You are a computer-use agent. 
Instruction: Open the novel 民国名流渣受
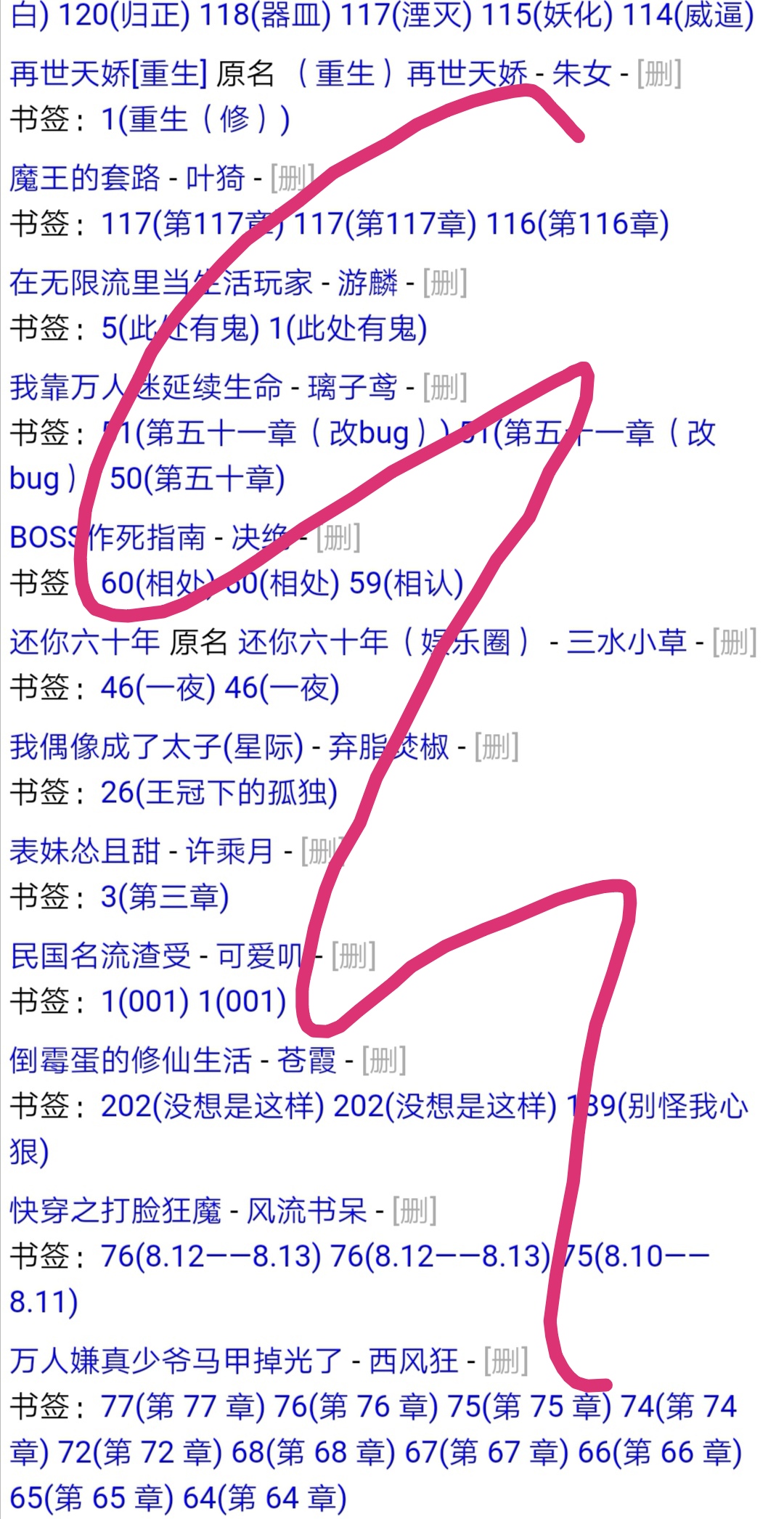(100, 956)
